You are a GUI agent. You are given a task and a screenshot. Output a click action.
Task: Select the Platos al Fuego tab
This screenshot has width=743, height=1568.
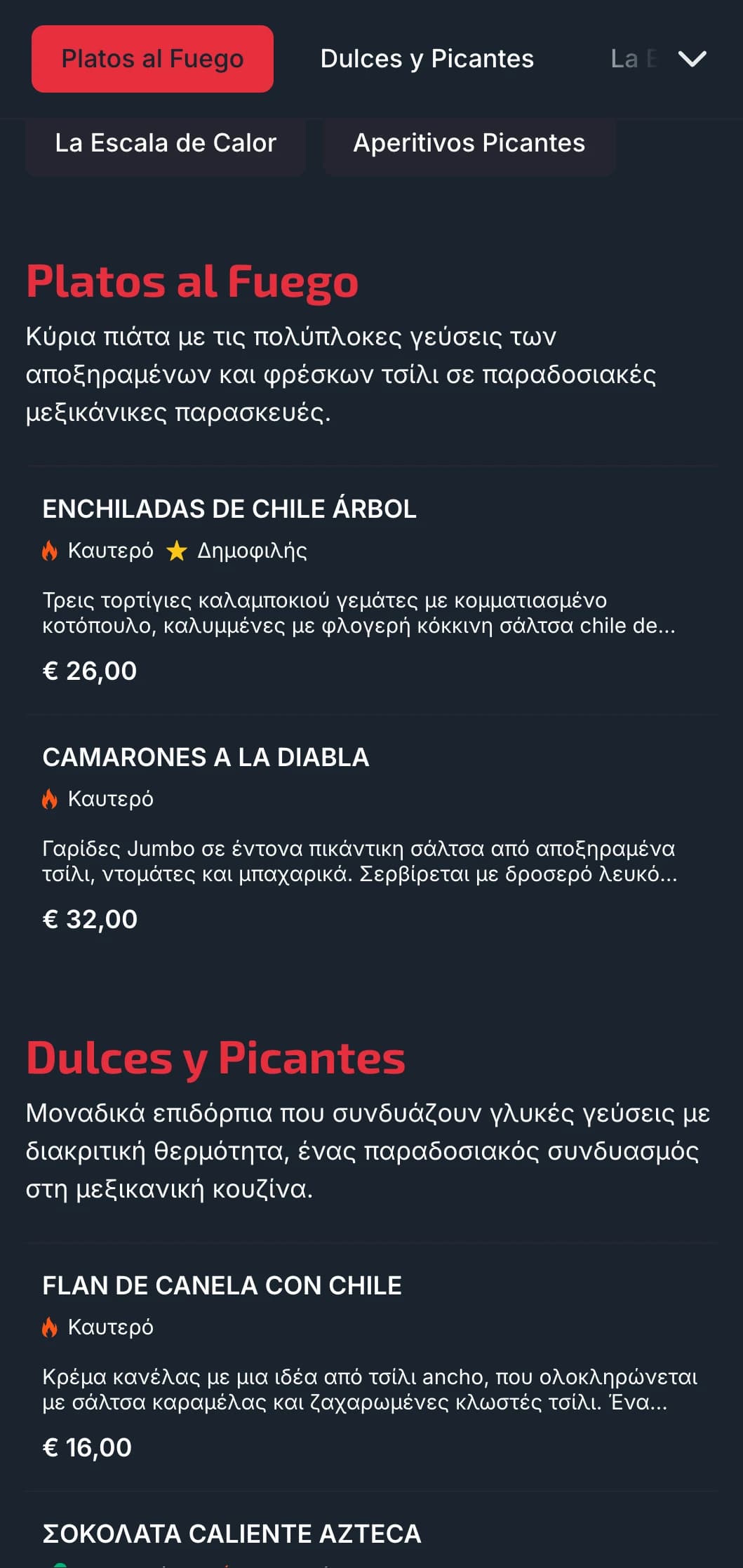[152, 59]
